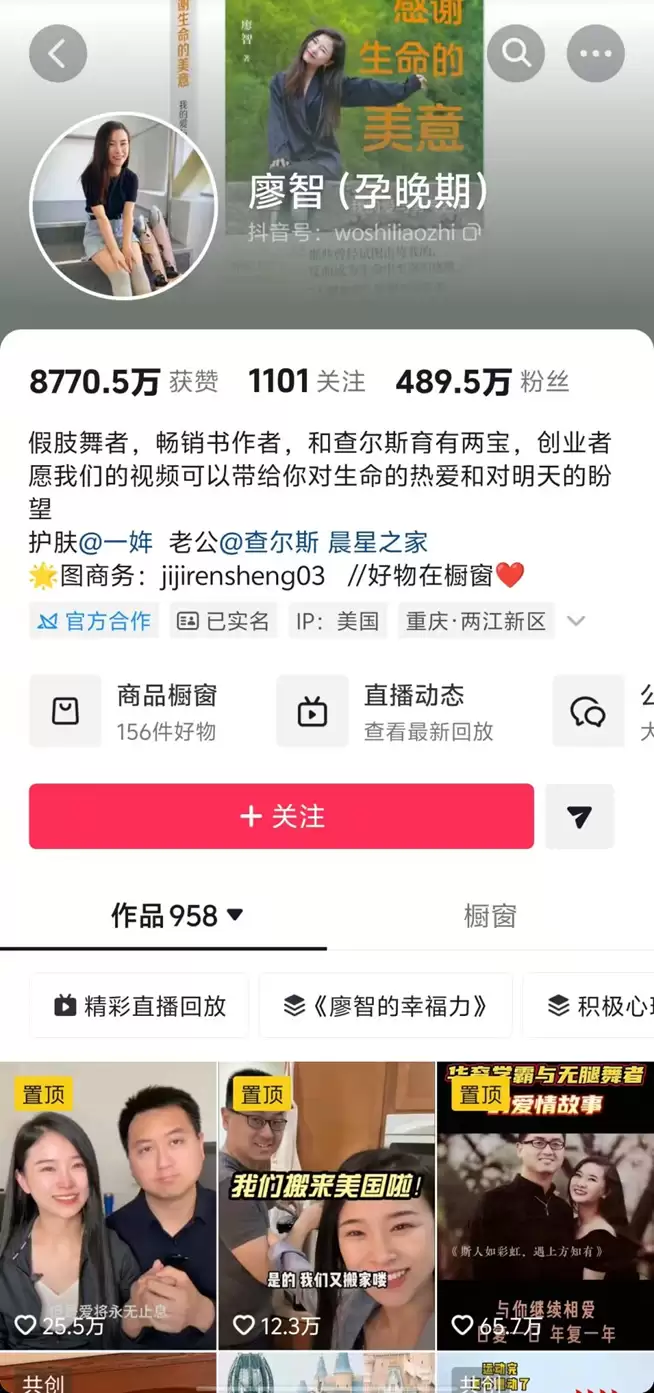Open the 《廖智的幸福力》 collection chip
The width and height of the screenshot is (654, 1393).
(x=385, y=1006)
